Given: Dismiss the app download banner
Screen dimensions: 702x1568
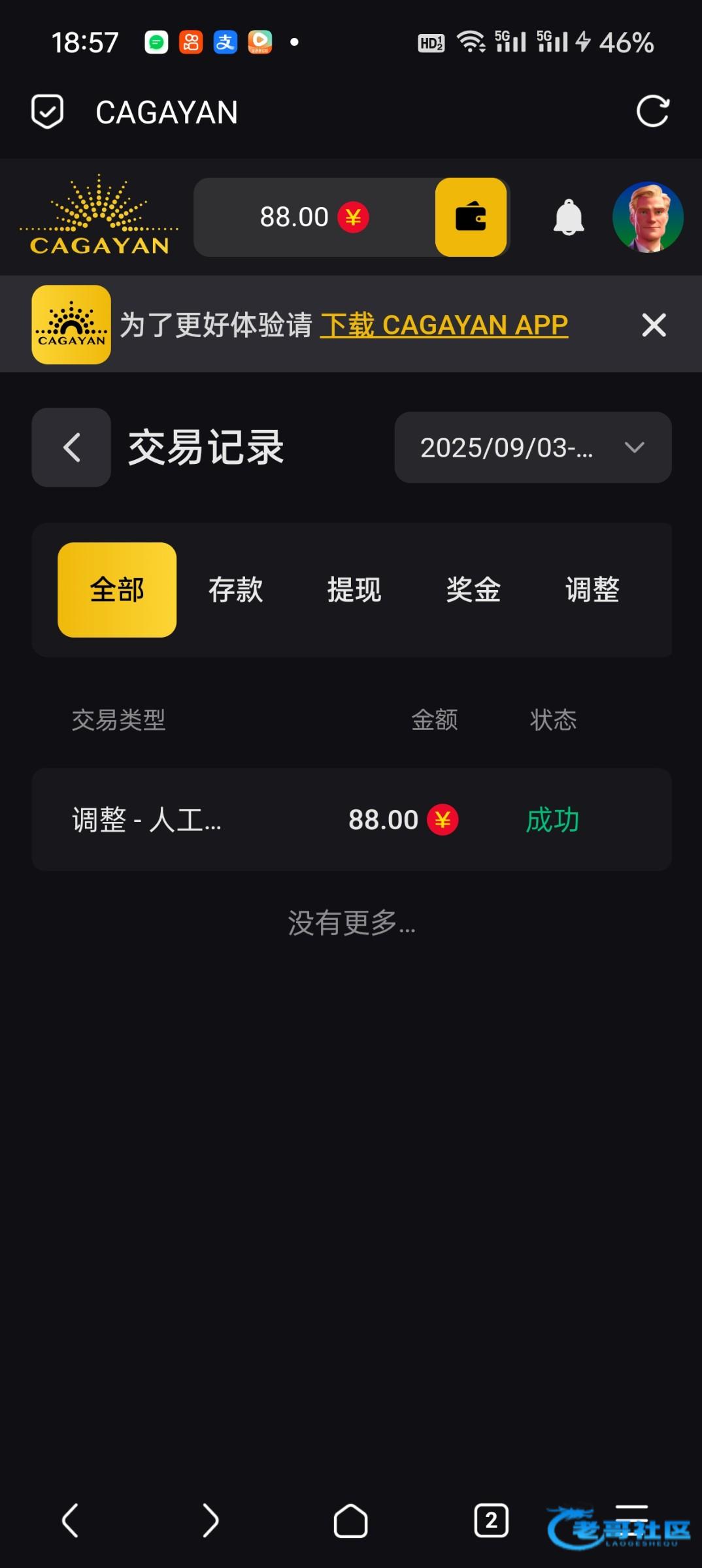Looking at the screenshot, I should [654, 325].
